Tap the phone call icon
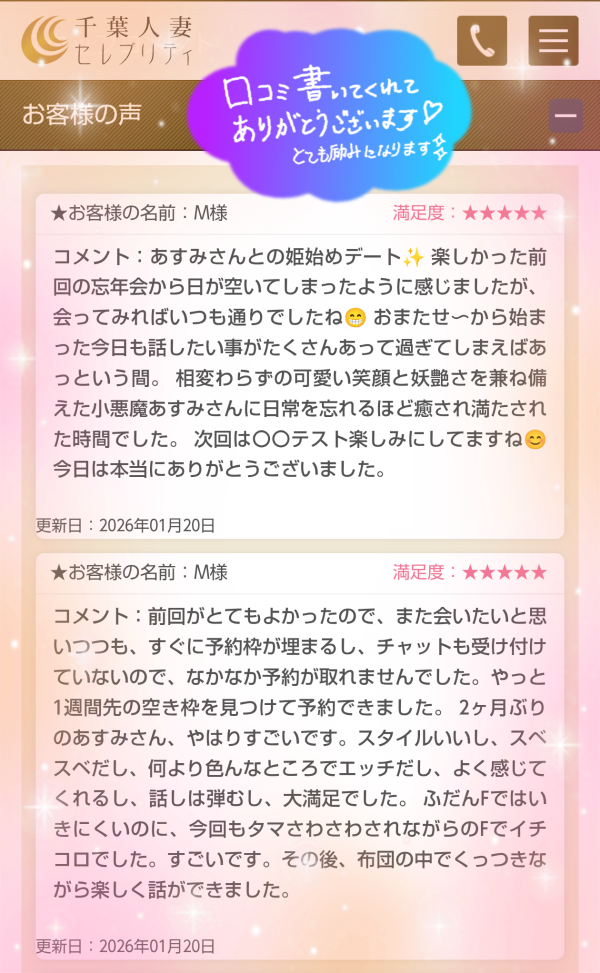The height and width of the screenshot is (973, 600). (482, 41)
